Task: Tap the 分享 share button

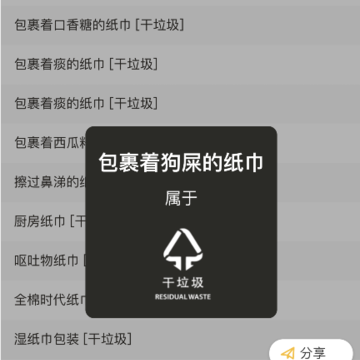Action: pos(311,351)
